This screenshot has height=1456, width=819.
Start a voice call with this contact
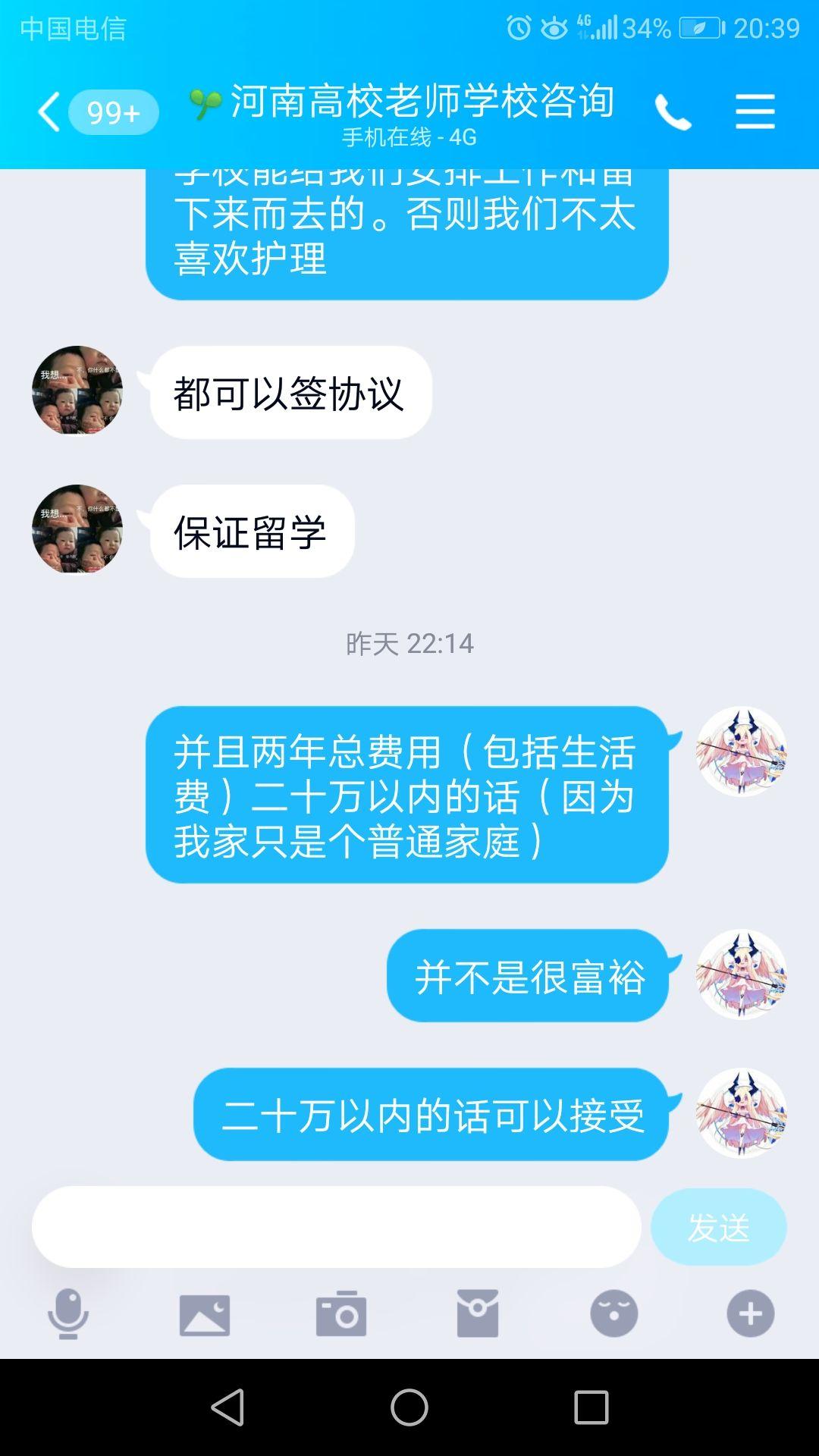[673, 112]
